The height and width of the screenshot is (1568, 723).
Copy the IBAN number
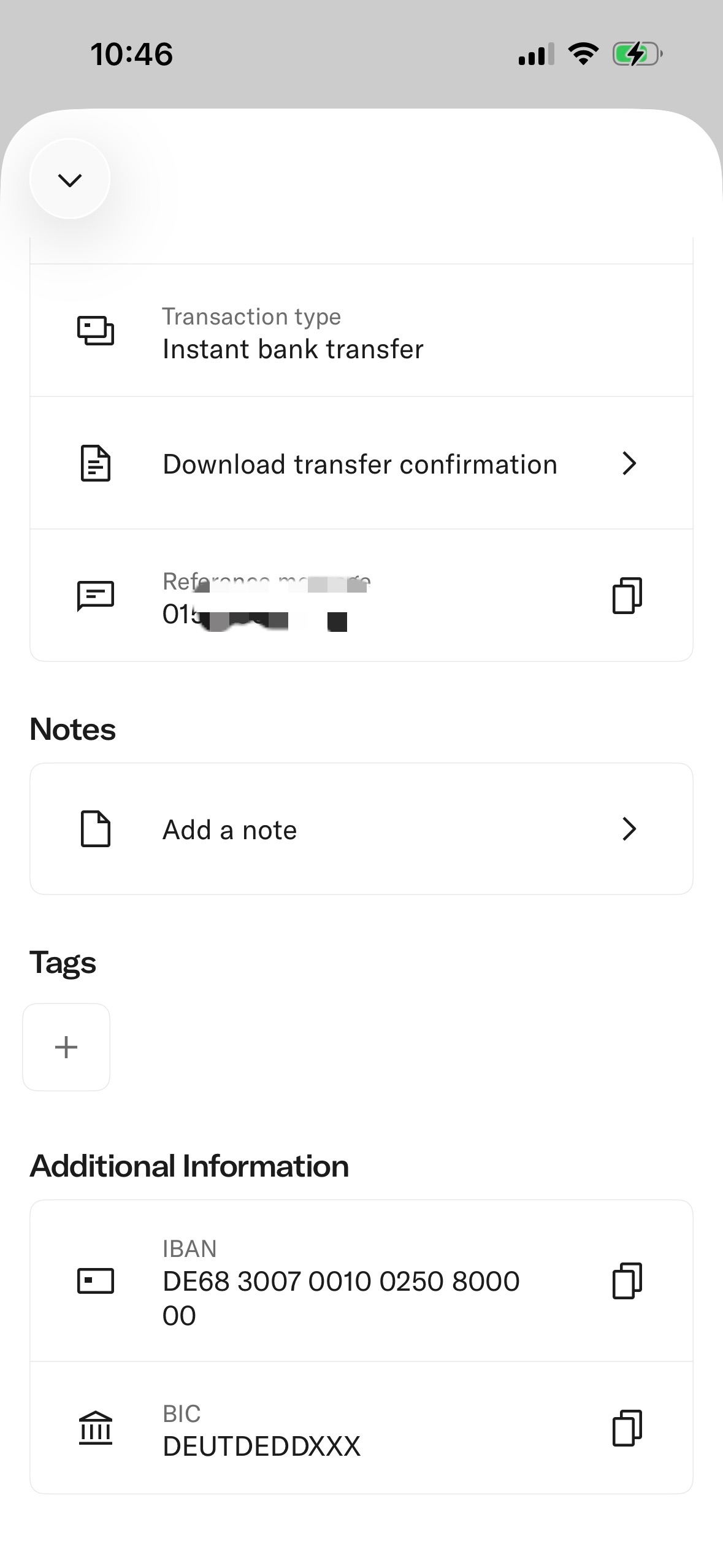(627, 1281)
